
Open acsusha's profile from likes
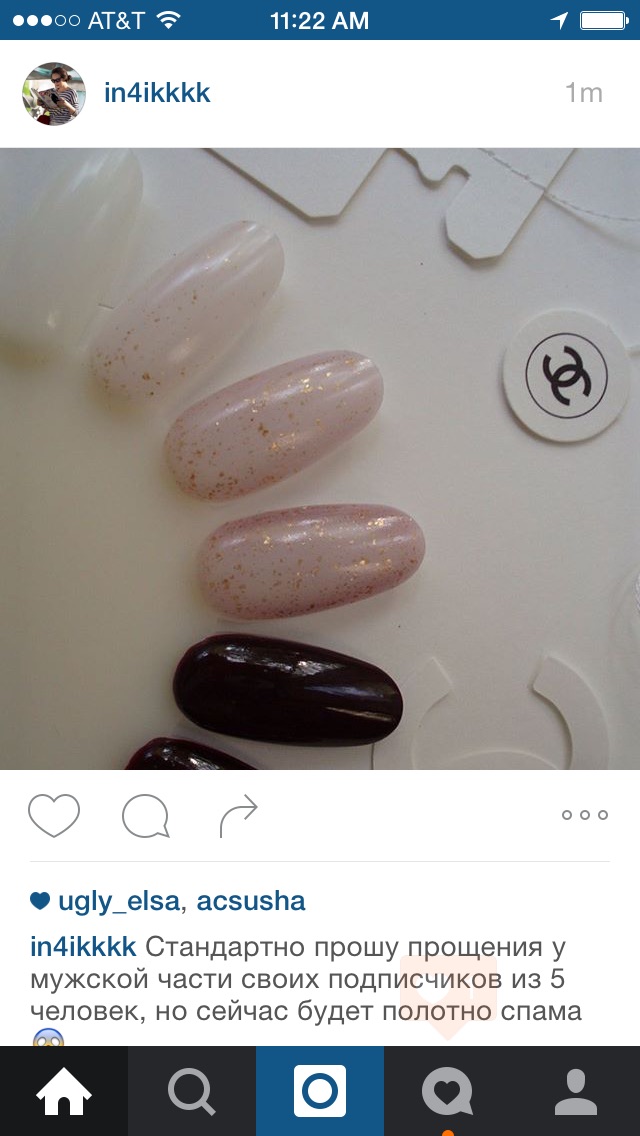click(x=251, y=901)
